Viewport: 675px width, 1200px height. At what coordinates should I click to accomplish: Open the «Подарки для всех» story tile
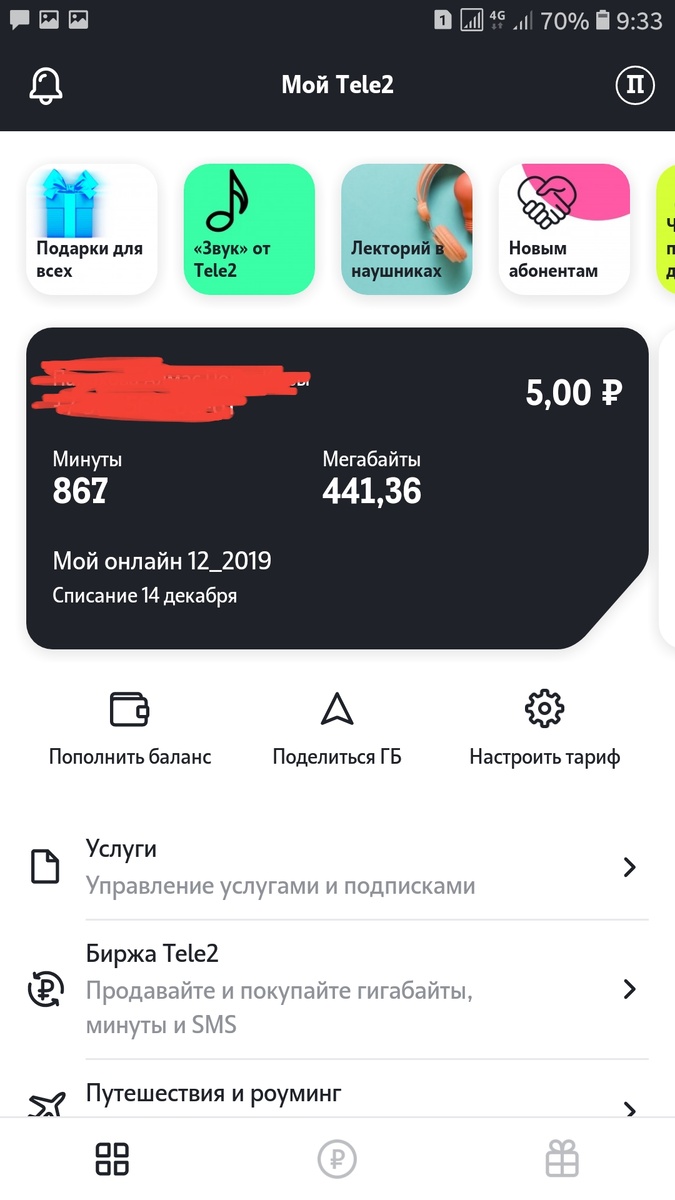click(92, 230)
